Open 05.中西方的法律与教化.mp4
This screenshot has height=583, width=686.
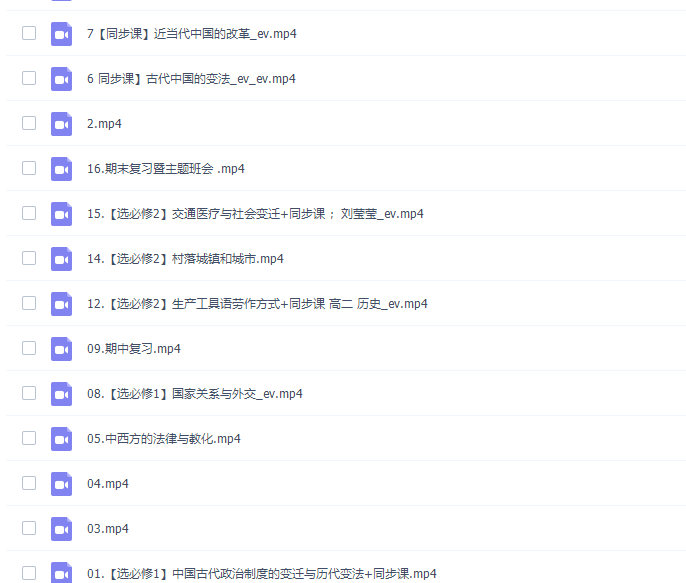(x=163, y=439)
